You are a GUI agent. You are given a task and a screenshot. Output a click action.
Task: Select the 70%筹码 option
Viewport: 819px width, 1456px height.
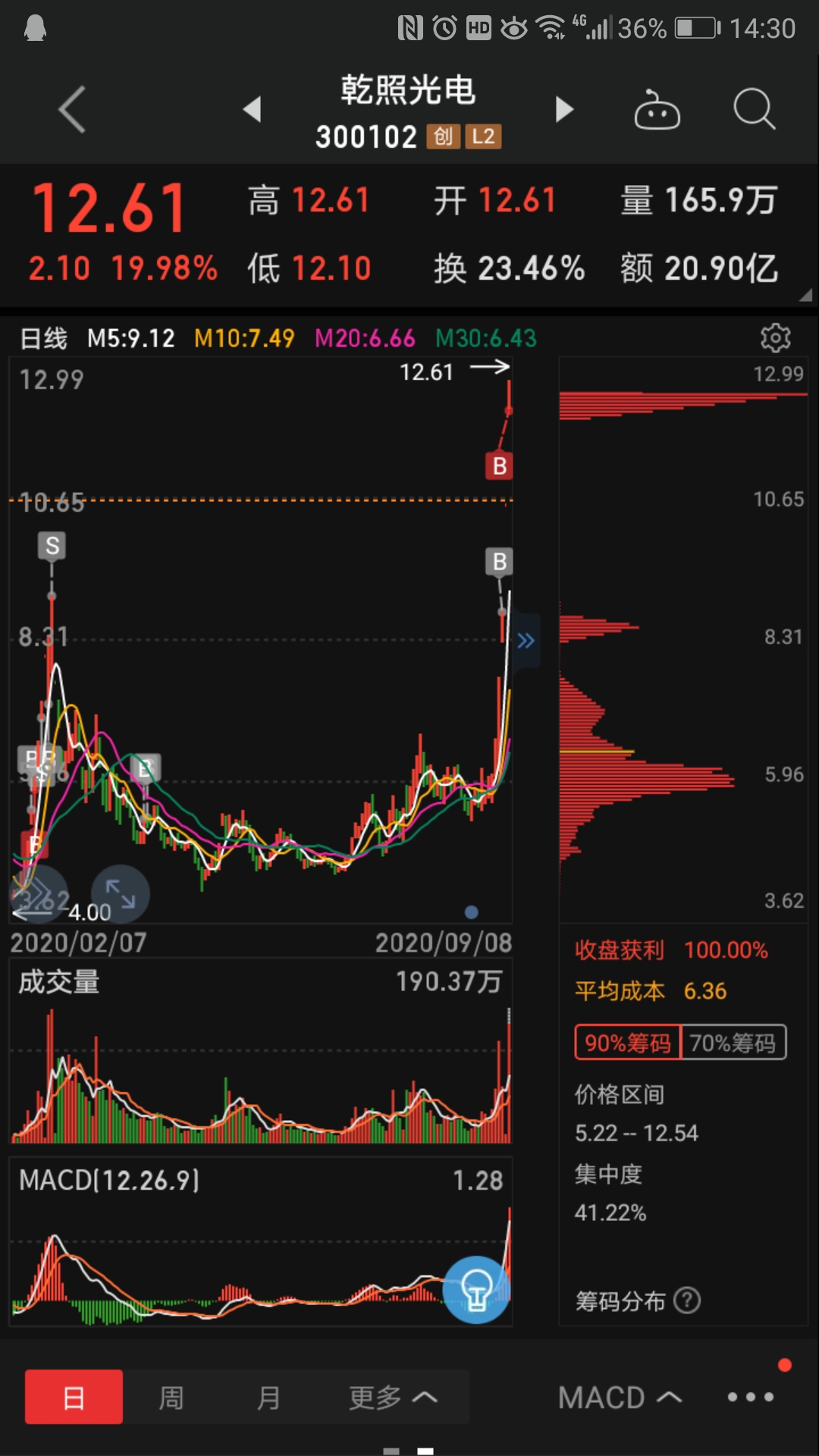[733, 1043]
